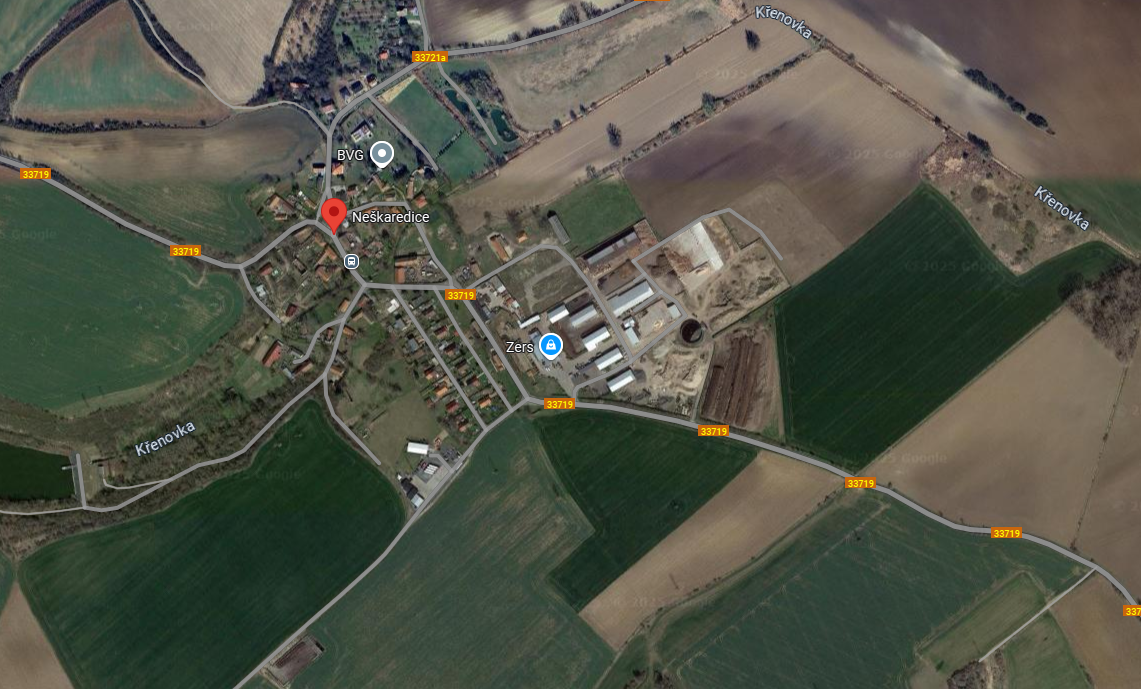Open the BVG place marker
This screenshot has width=1141, height=689.
pyautogui.click(x=381, y=154)
